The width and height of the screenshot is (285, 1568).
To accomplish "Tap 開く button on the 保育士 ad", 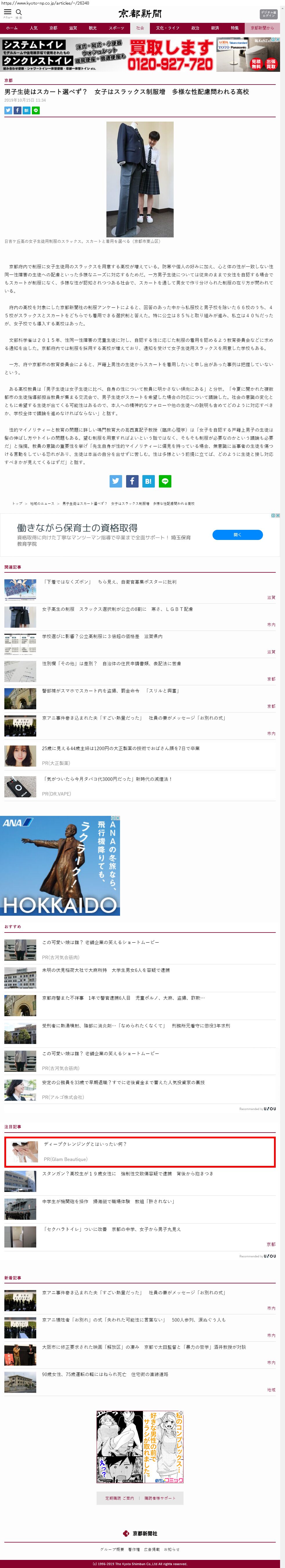I will click(237, 534).
